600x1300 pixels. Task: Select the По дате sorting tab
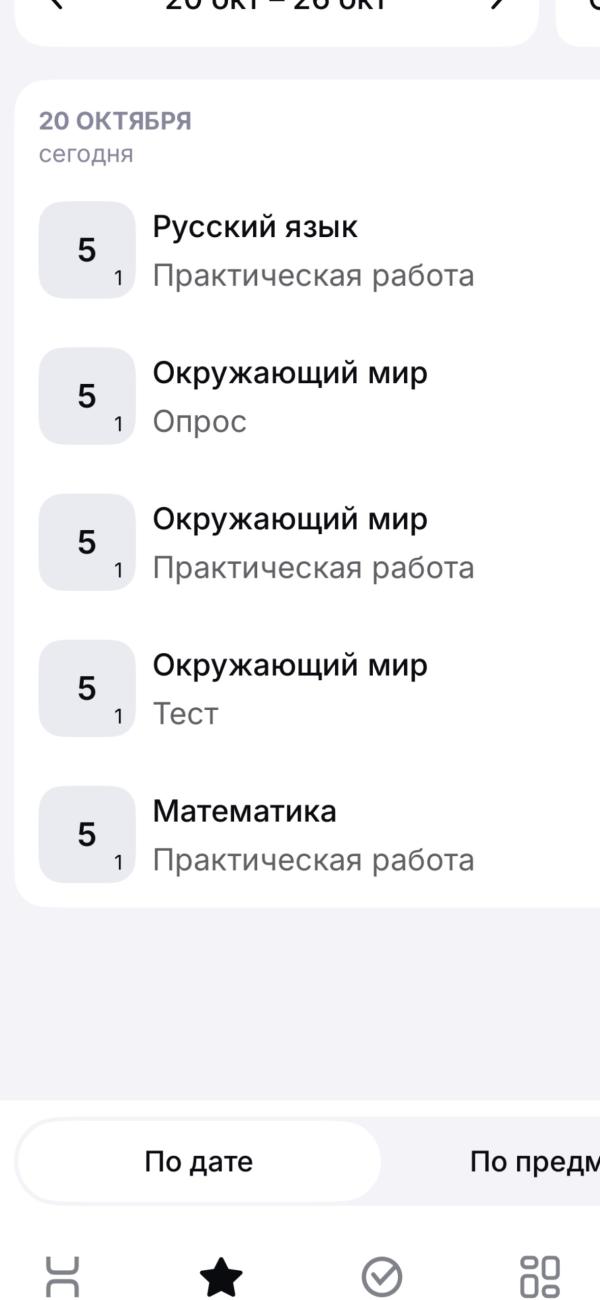198,1162
